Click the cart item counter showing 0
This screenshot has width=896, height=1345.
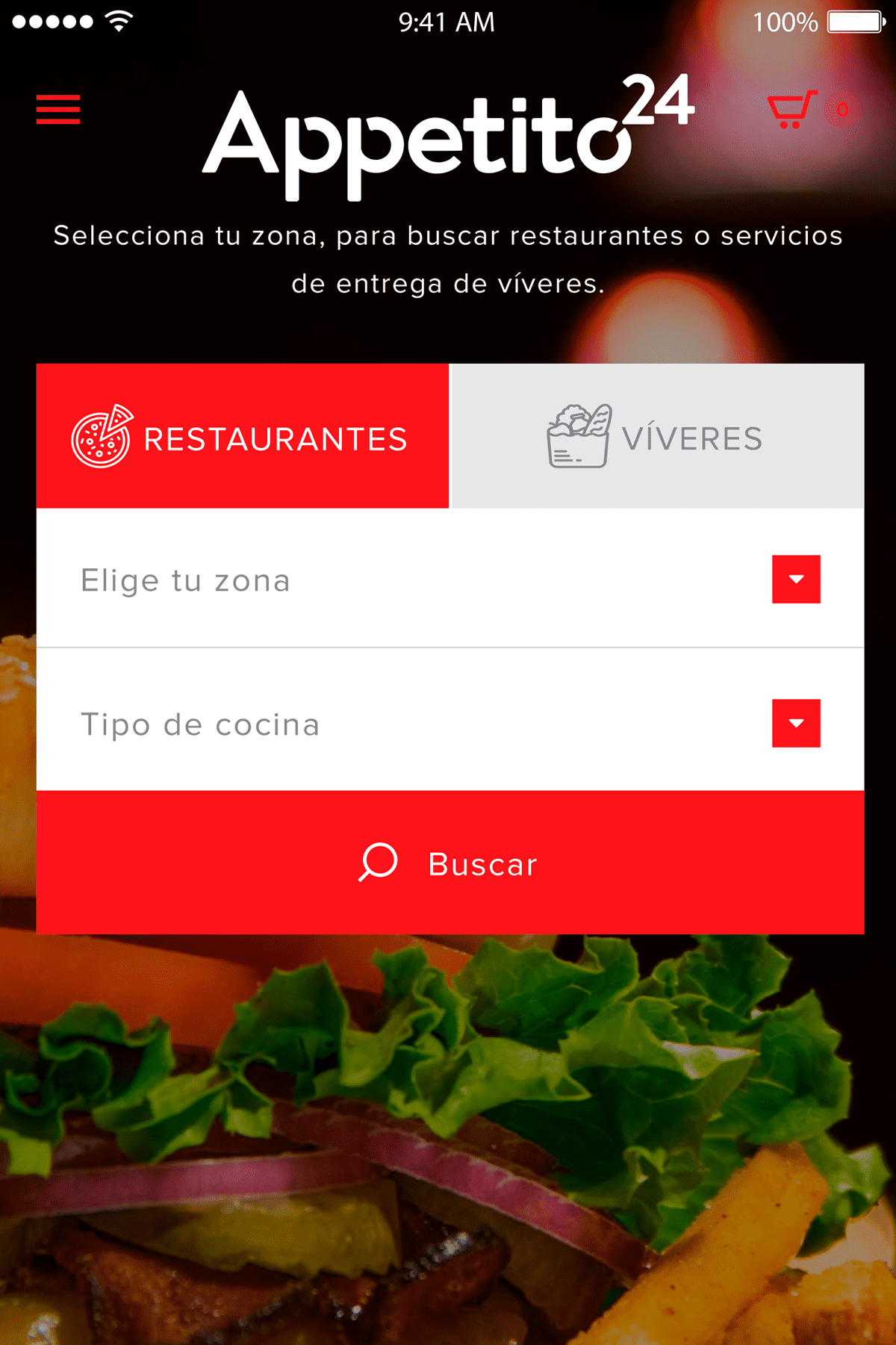pyautogui.click(x=841, y=111)
